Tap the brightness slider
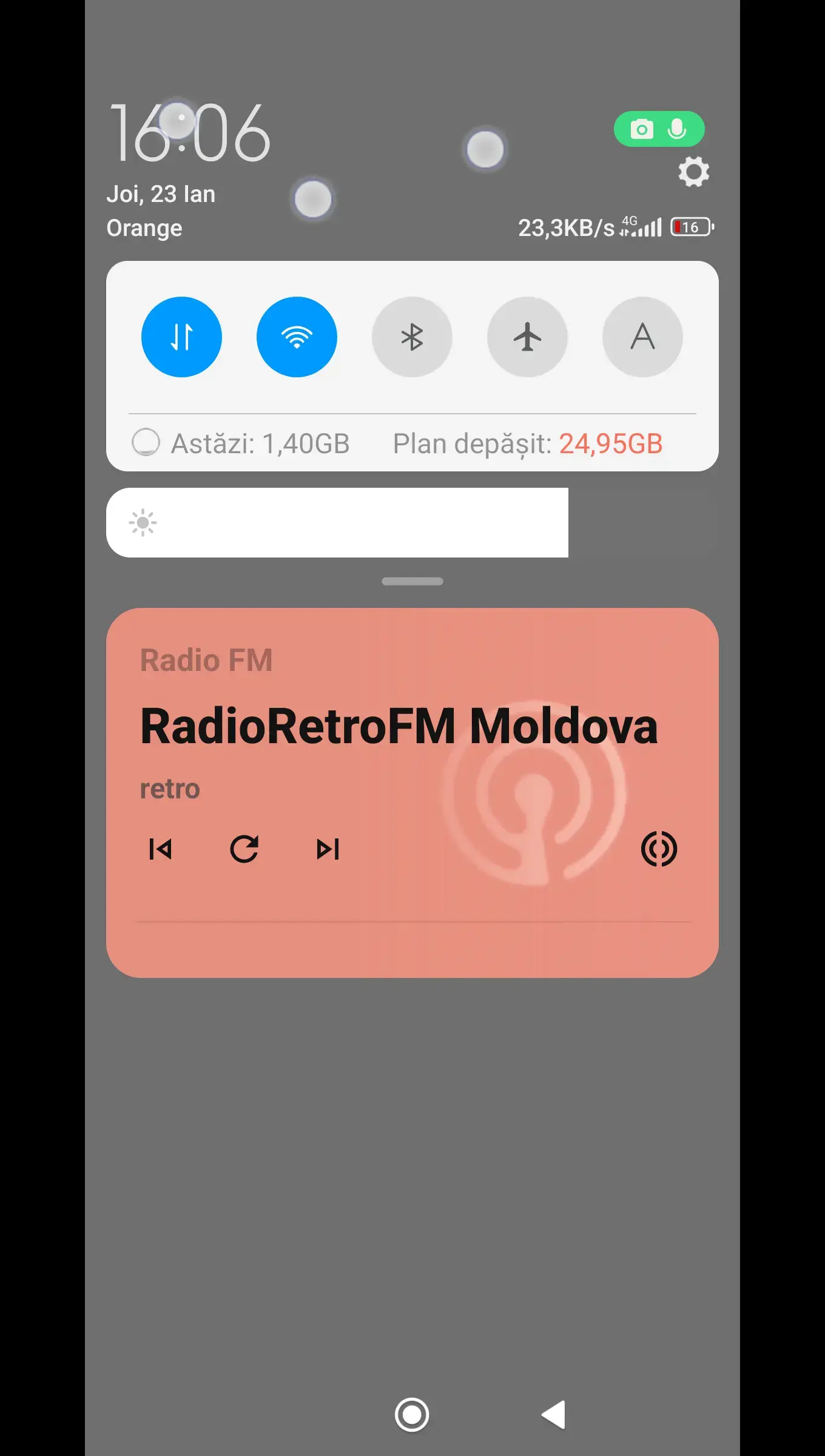Screen dimensions: 825x1456 point(412,522)
